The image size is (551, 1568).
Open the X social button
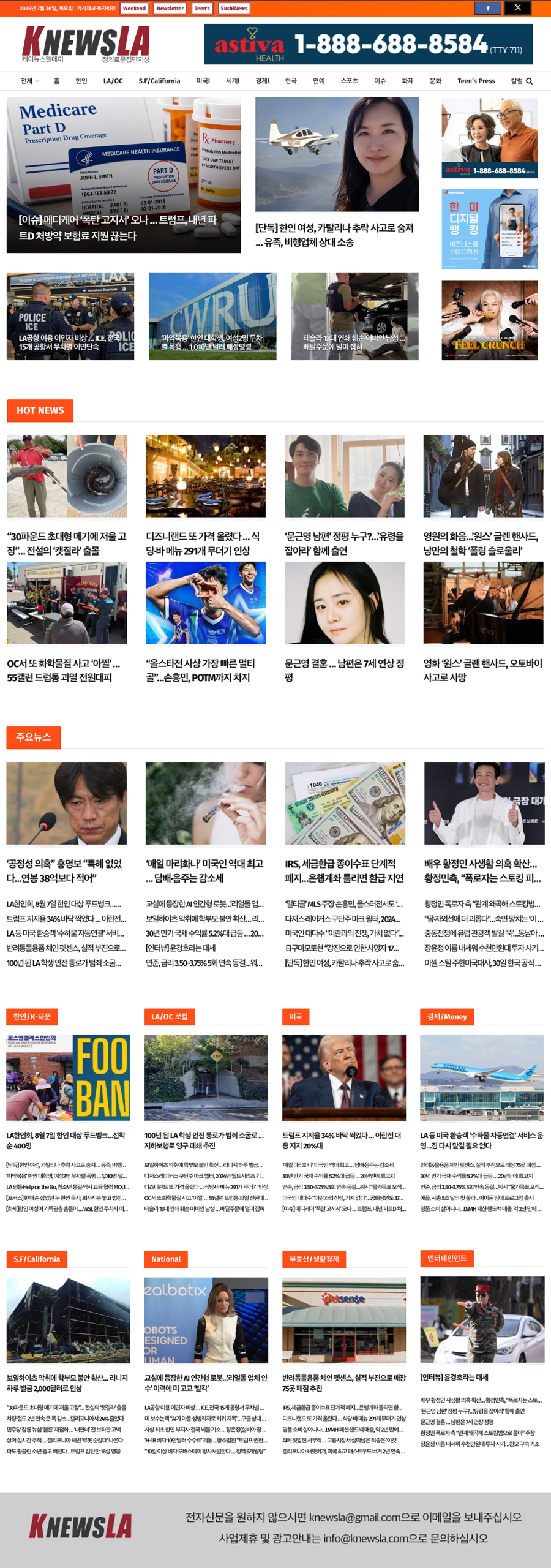click(x=517, y=8)
